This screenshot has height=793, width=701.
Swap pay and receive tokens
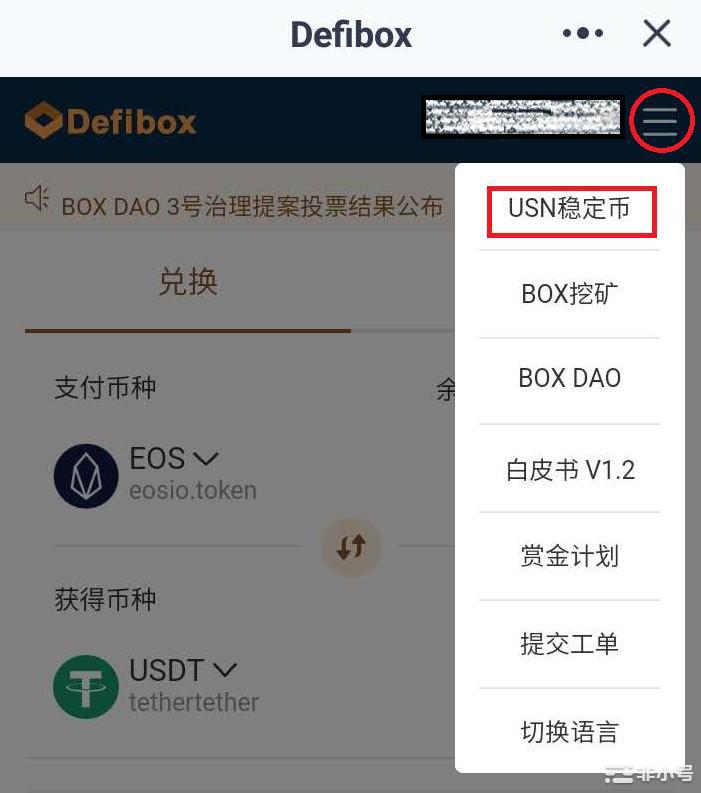(351, 547)
